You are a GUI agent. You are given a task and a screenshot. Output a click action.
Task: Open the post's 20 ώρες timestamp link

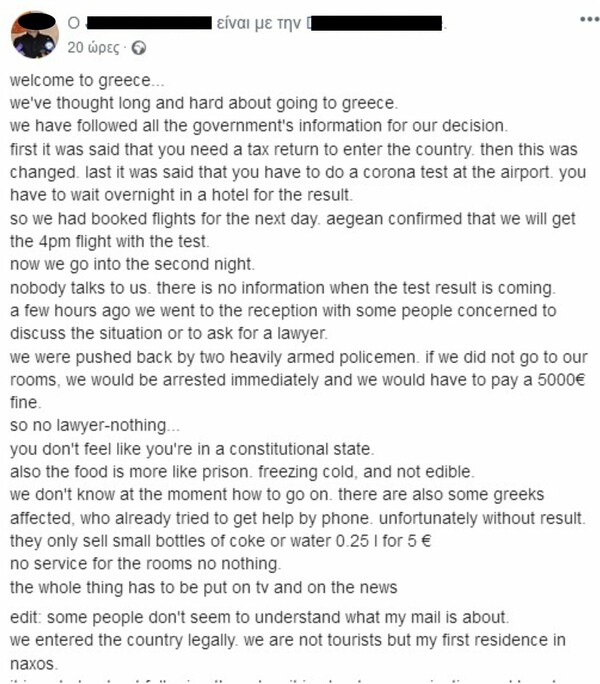pos(95,47)
